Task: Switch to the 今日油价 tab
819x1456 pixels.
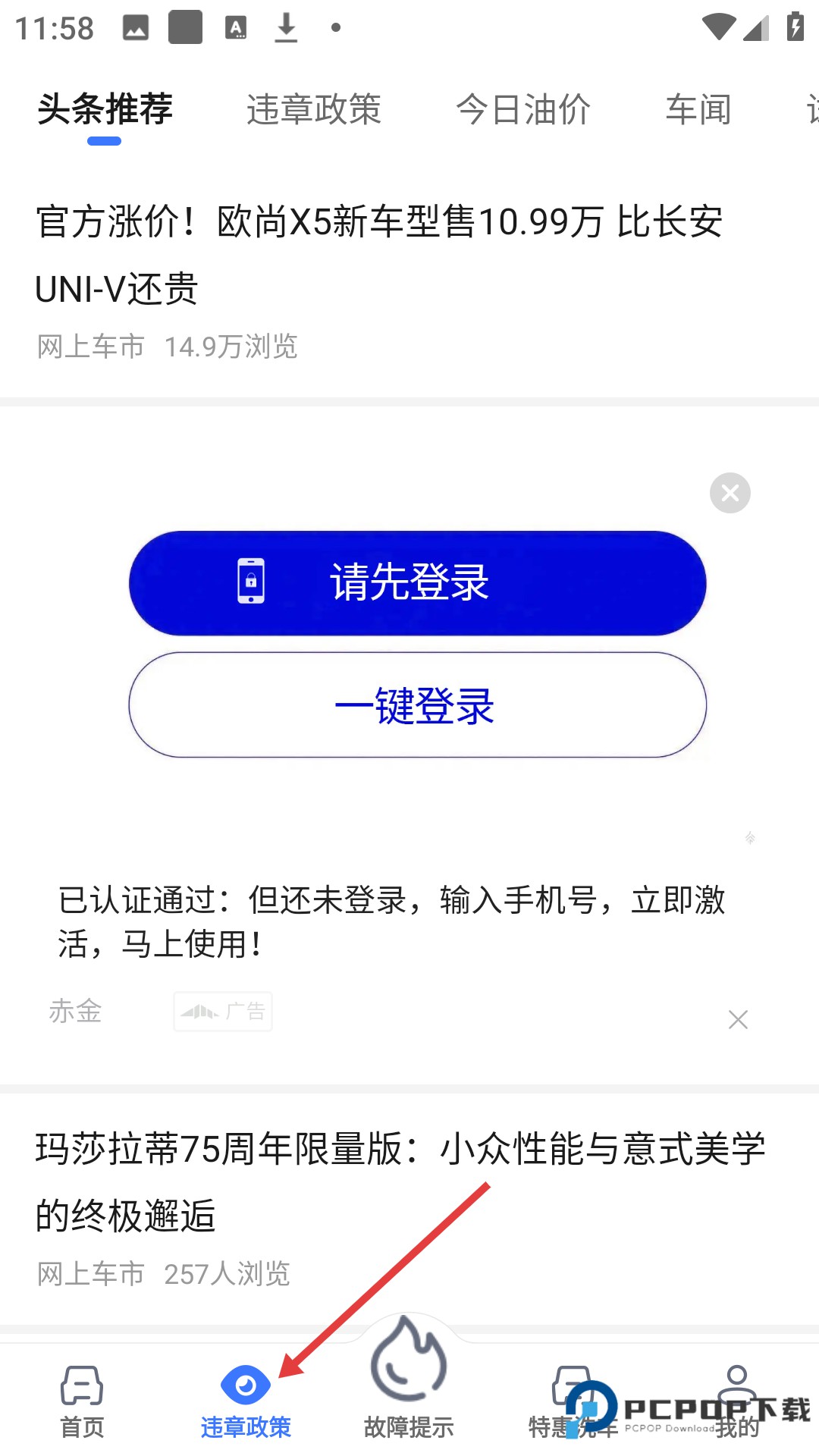Action: pos(523,108)
